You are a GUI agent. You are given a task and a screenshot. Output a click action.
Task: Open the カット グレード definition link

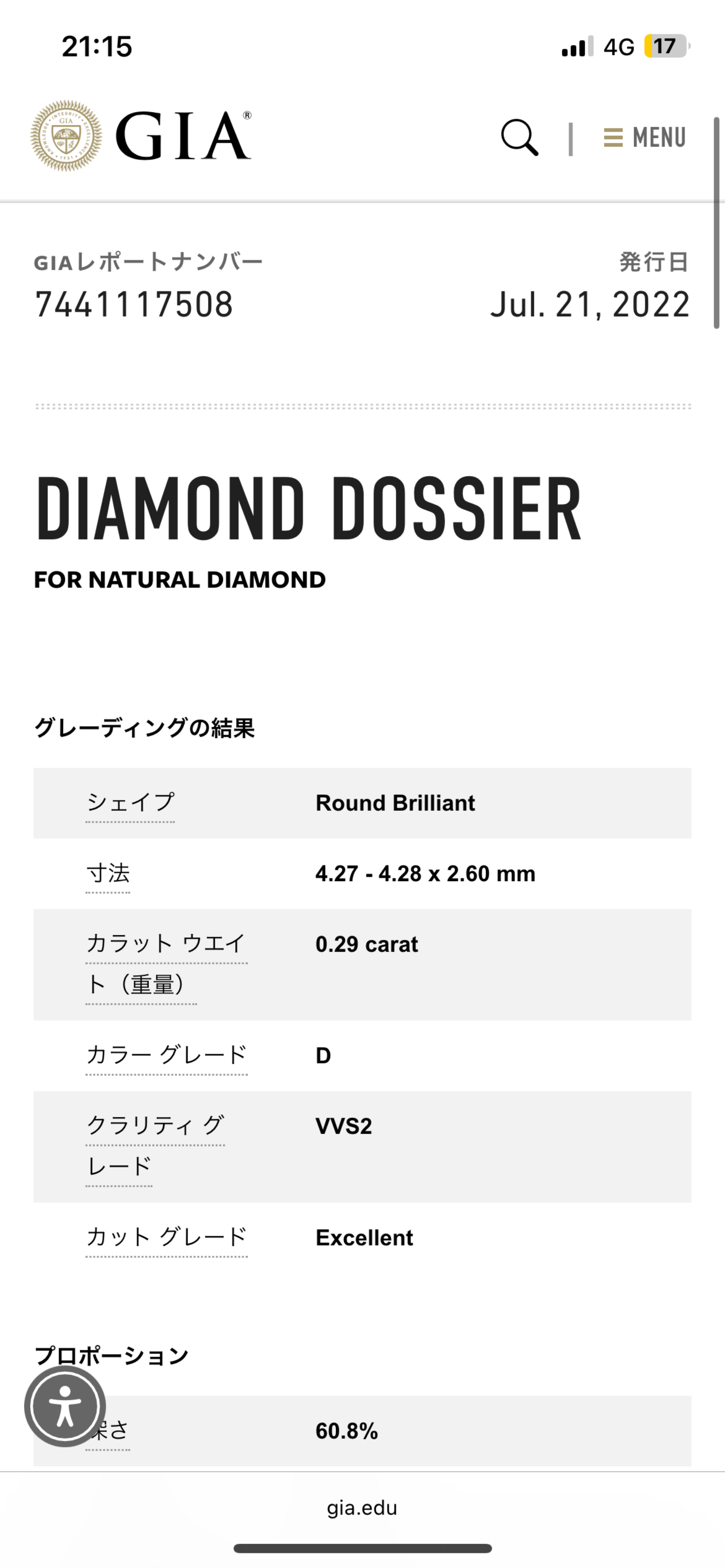166,1237
